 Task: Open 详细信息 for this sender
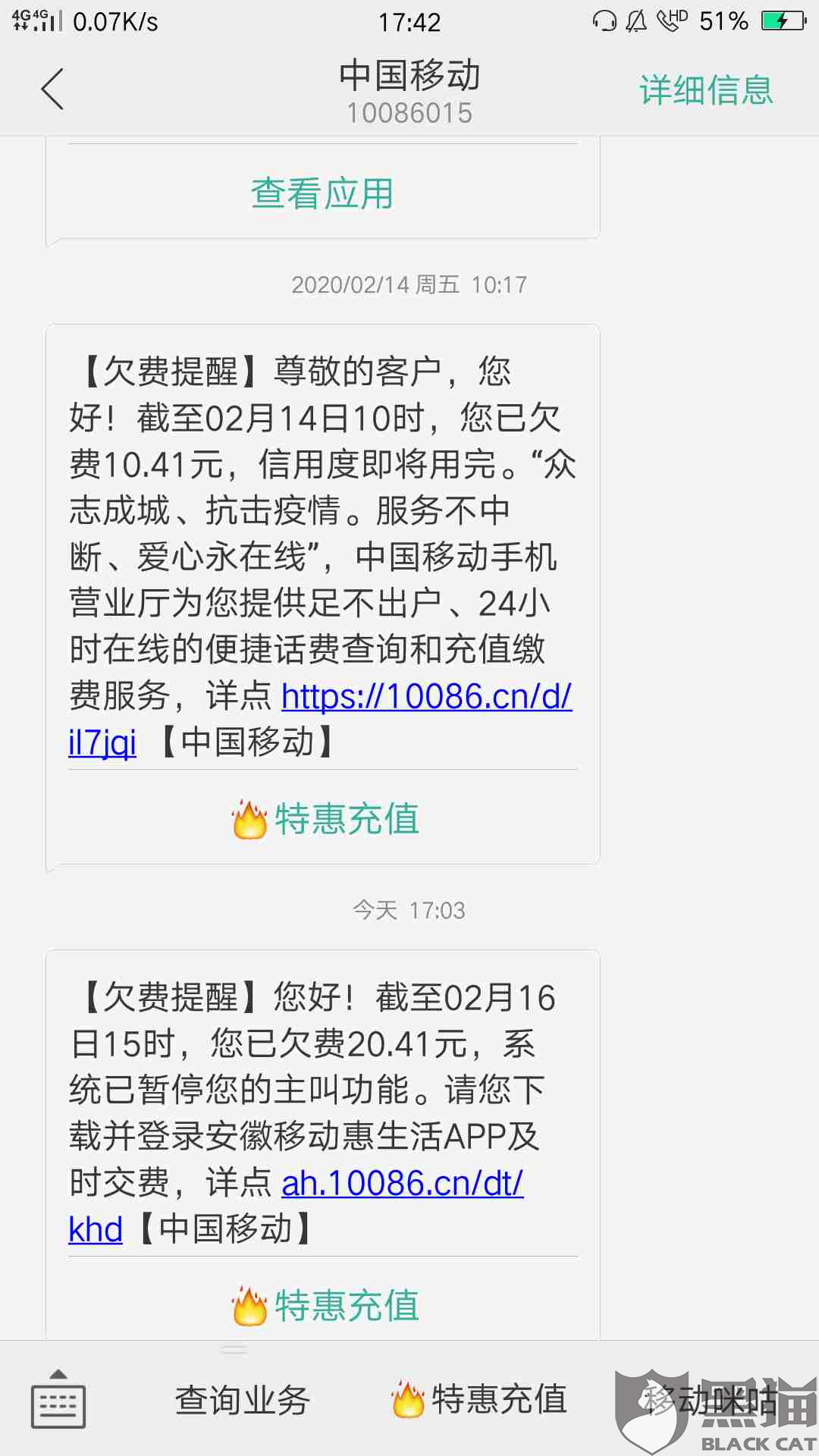click(705, 90)
